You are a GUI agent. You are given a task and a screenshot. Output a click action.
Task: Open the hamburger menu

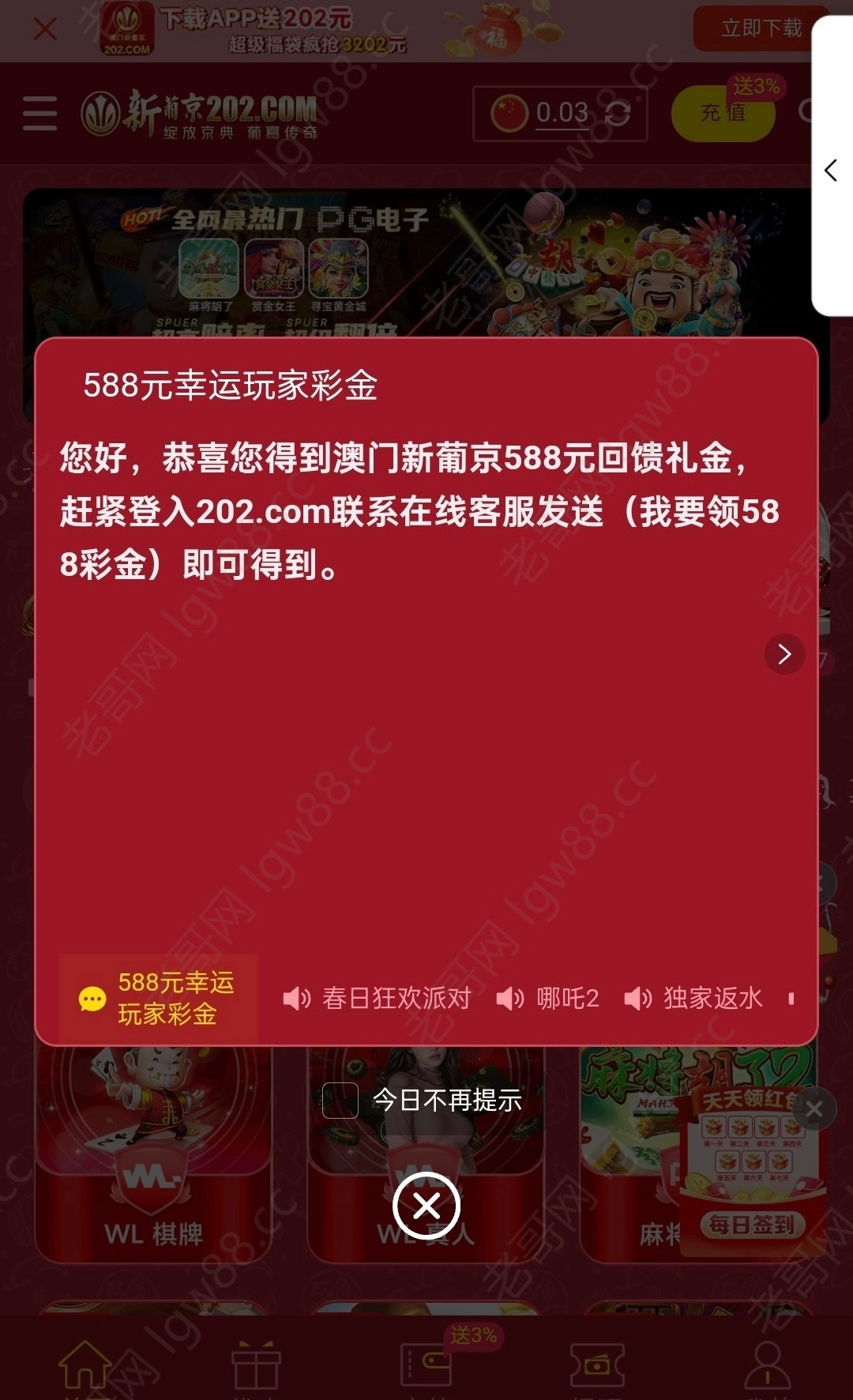[40, 113]
